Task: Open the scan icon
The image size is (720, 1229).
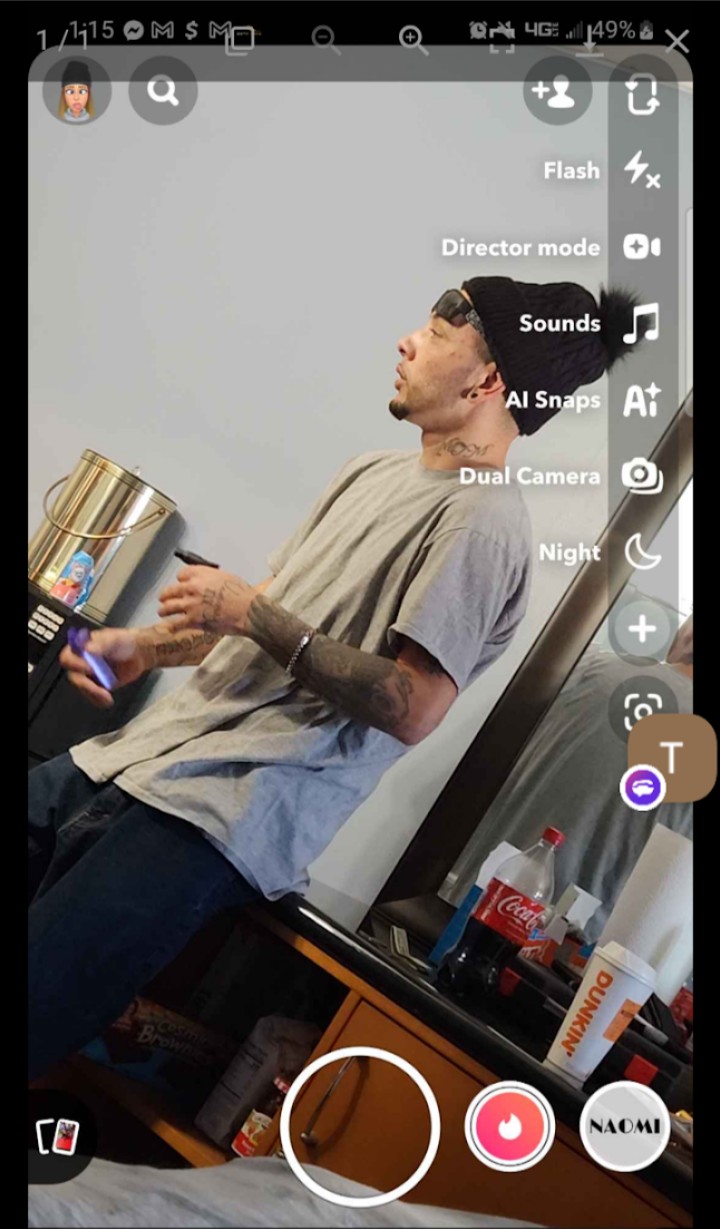Action: tap(642, 710)
